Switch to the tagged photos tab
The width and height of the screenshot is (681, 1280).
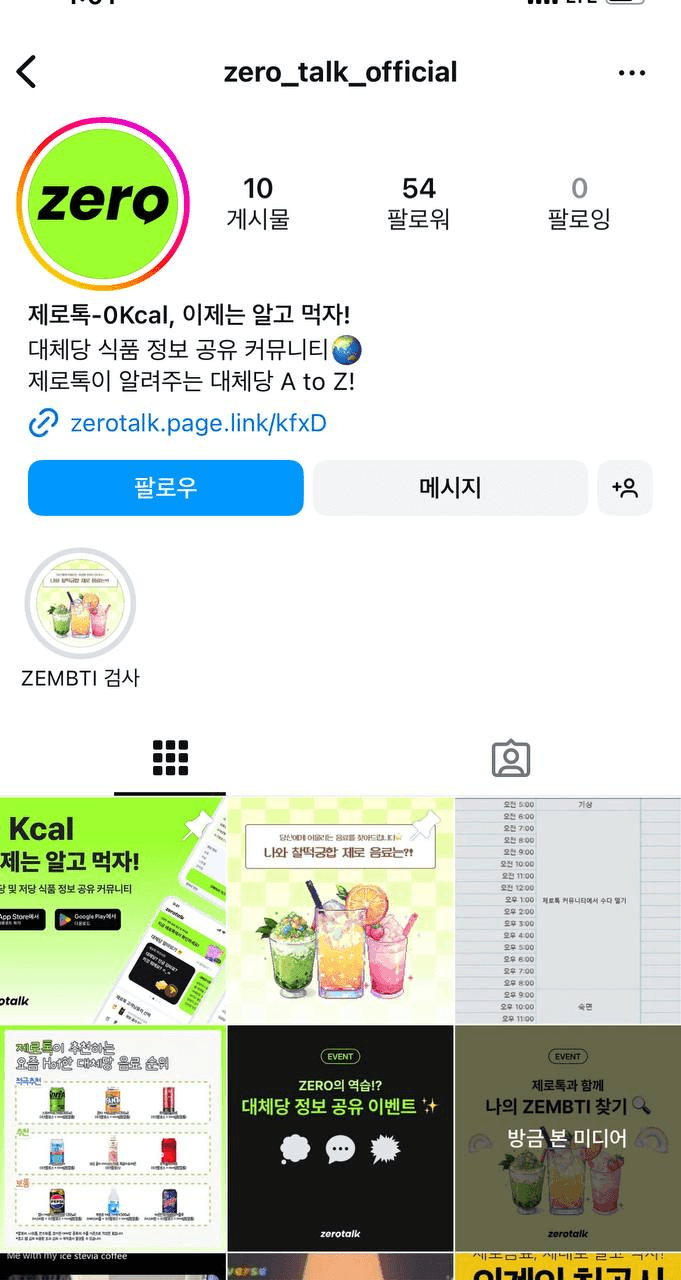click(510, 759)
